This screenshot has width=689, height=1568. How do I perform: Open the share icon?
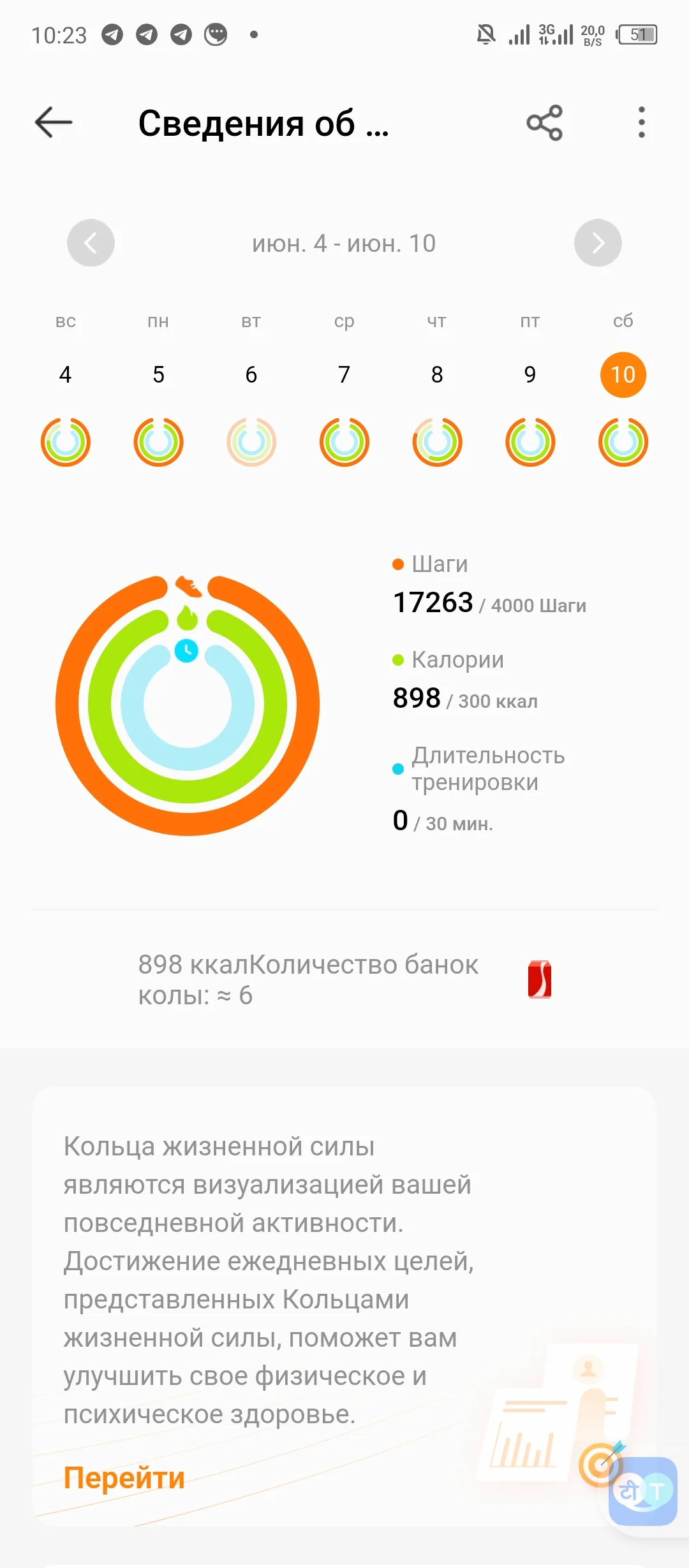point(545,123)
